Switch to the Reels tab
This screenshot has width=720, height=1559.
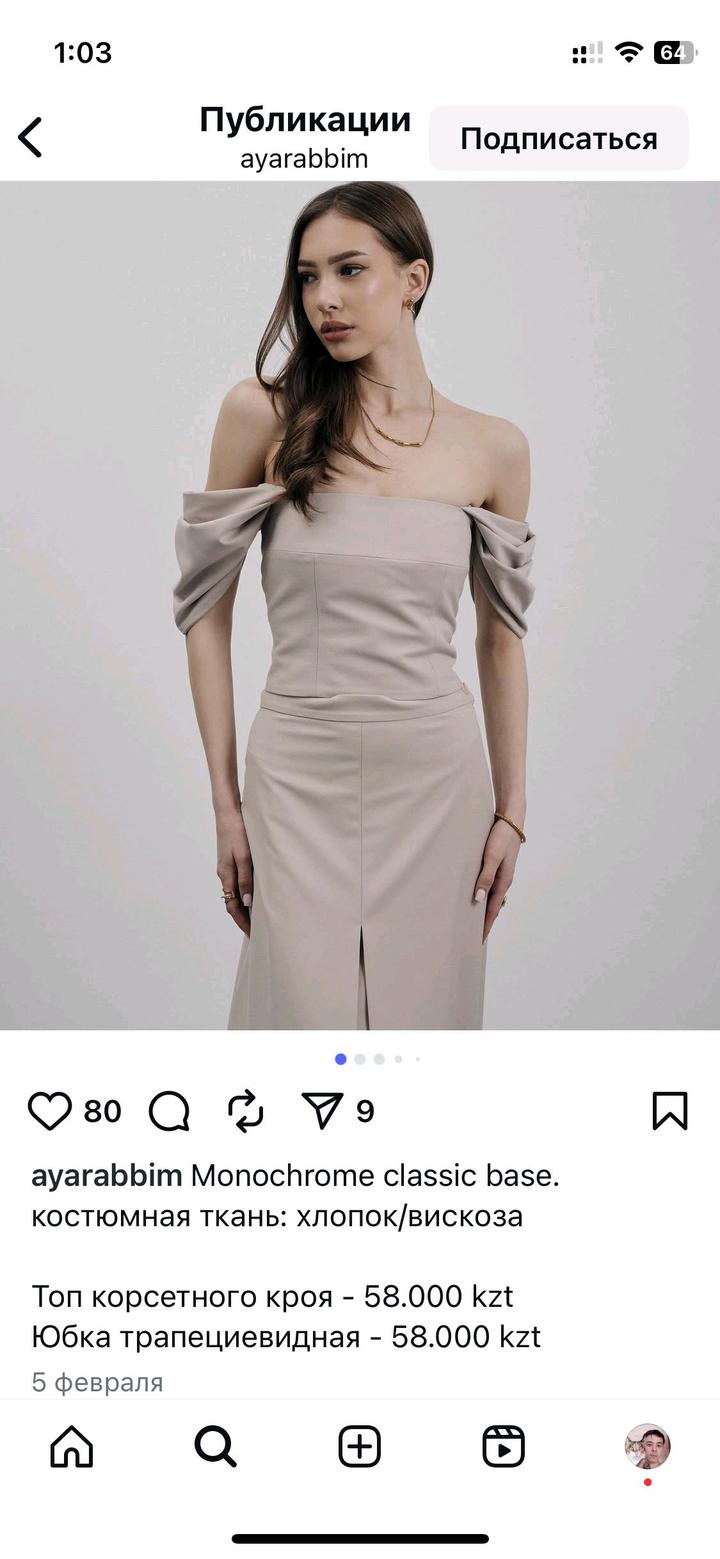[x=503, y=1447]
